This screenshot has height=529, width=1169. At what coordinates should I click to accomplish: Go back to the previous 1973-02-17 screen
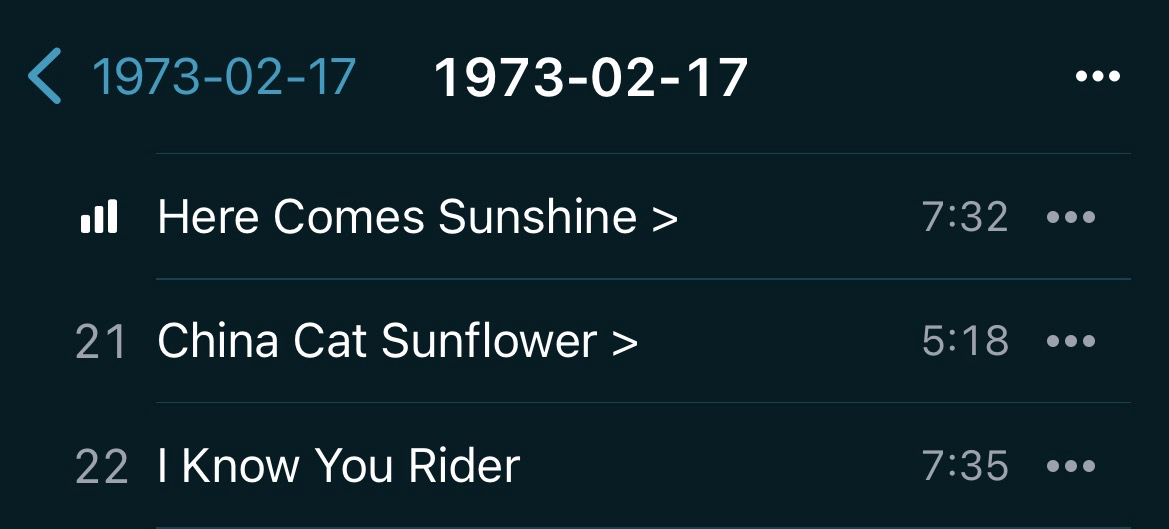(190, 77)
